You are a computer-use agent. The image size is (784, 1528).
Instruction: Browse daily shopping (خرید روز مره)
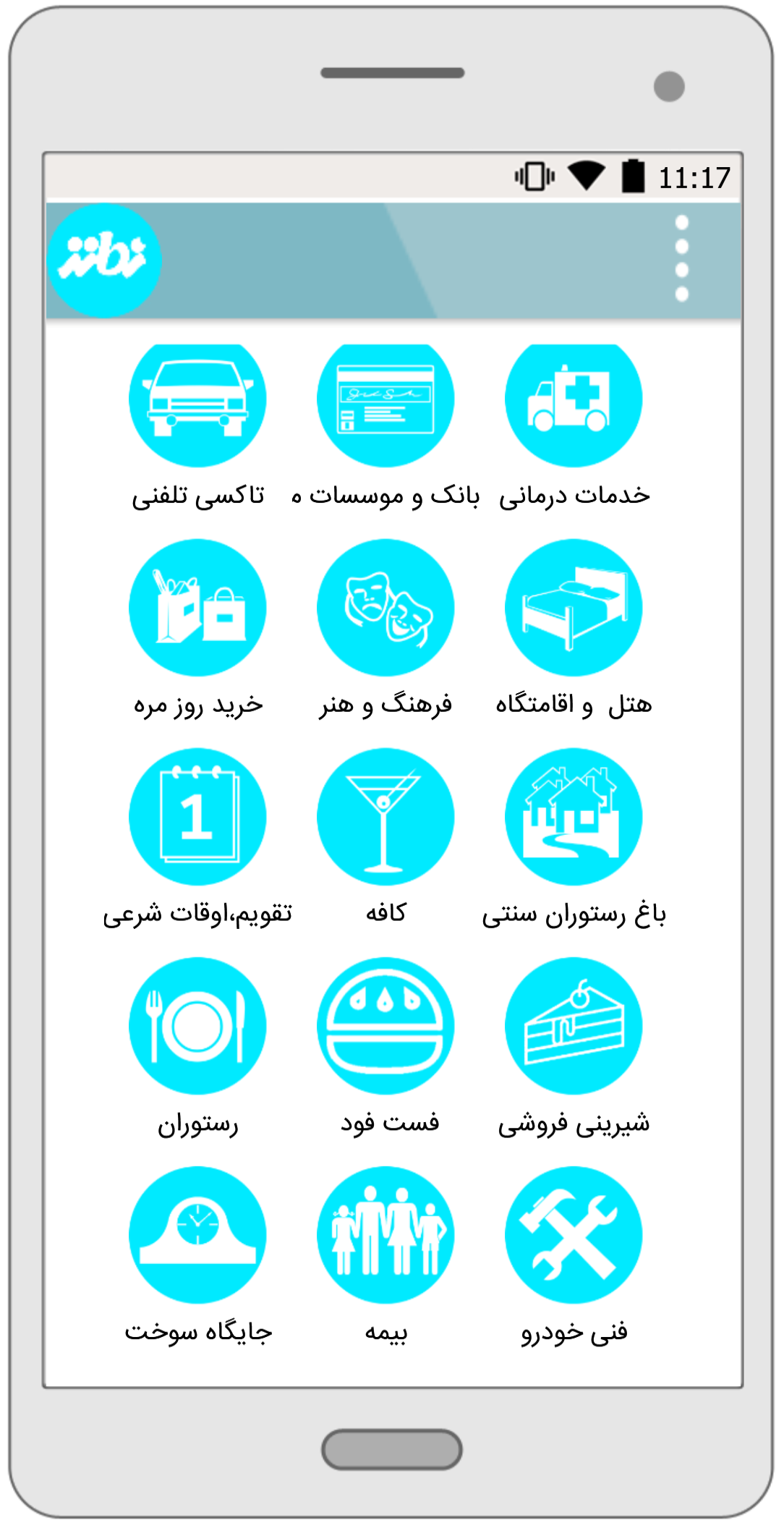tap(197, 608)
